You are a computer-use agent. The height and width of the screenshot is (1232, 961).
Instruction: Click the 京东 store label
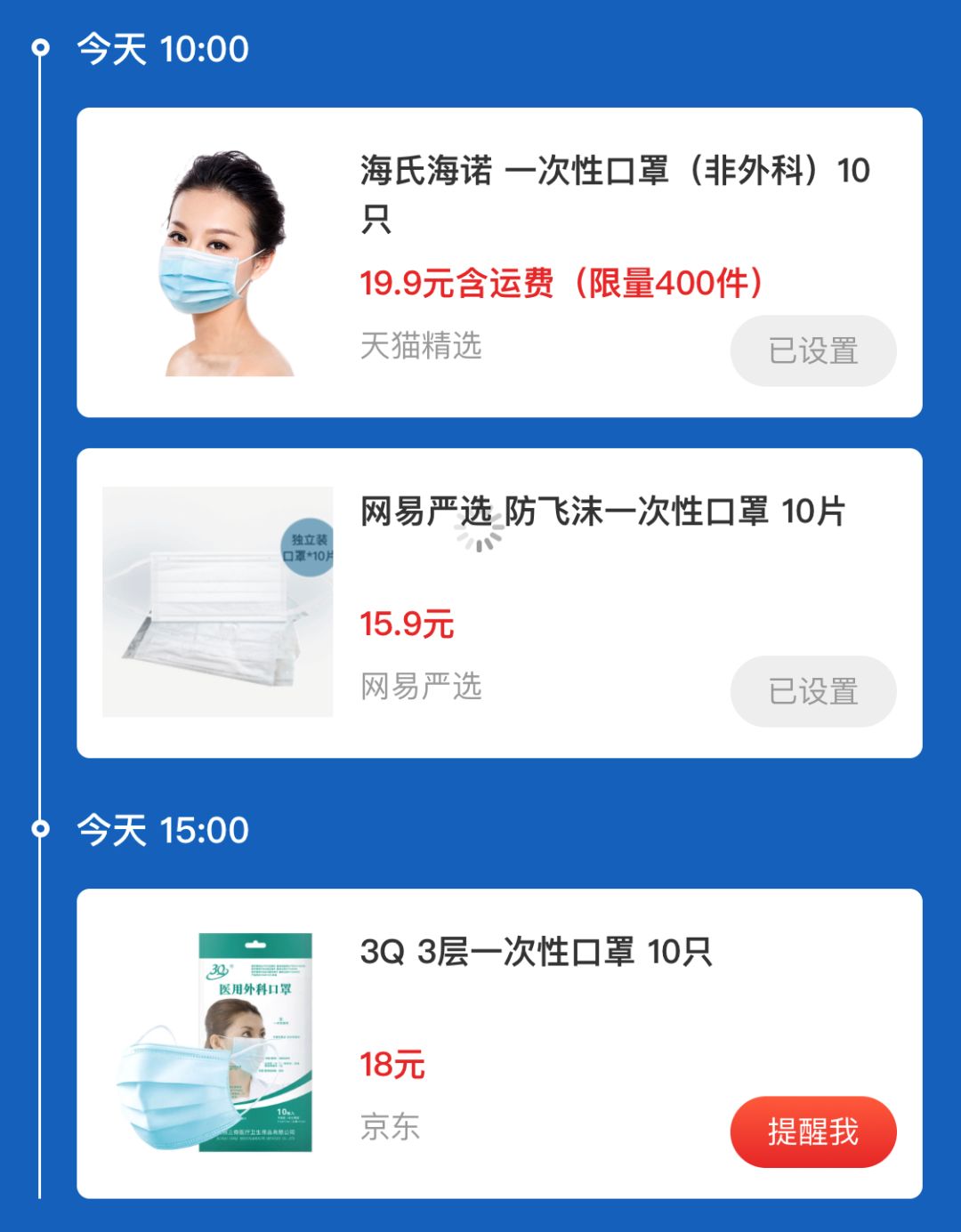coord(390,1127)
